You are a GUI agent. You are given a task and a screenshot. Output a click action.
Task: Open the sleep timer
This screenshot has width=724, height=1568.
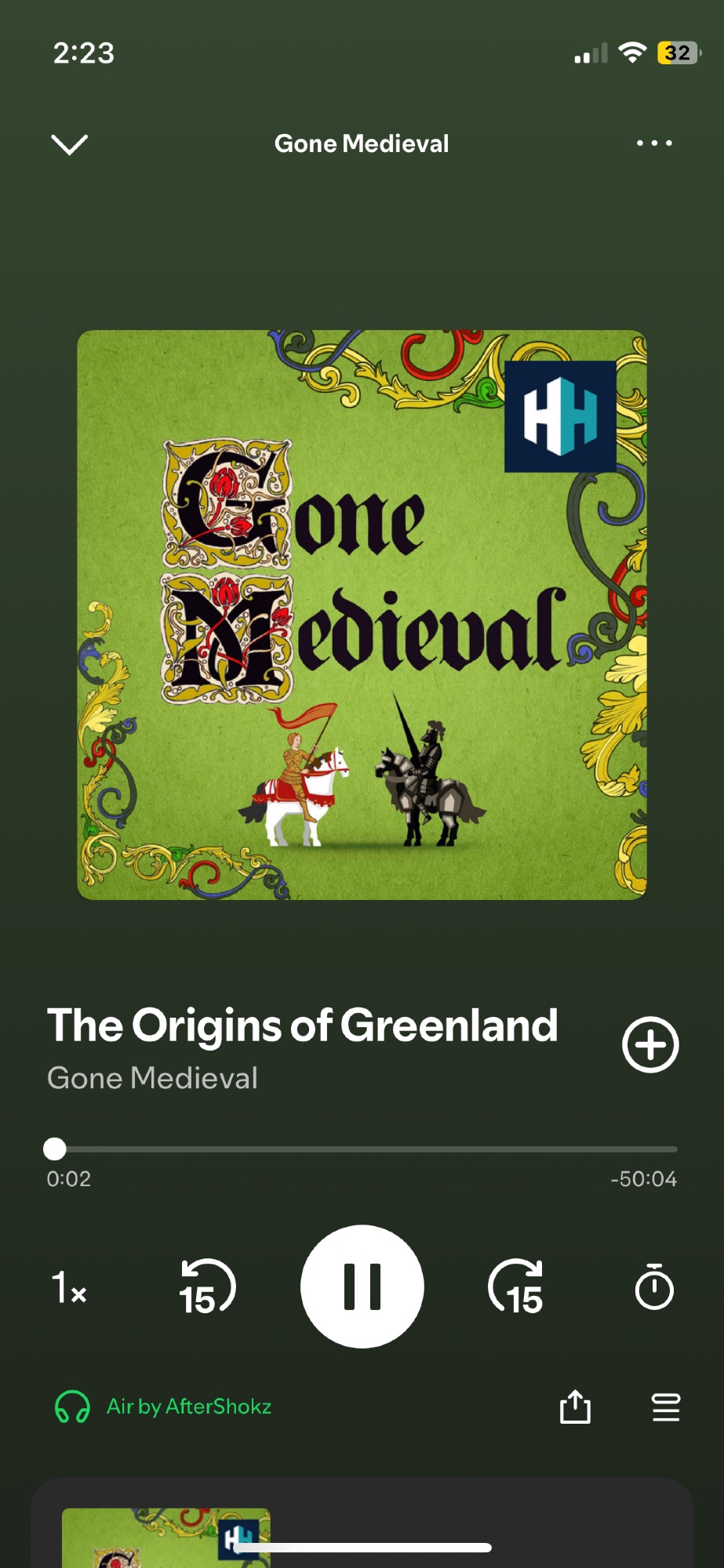pos(653,1287)
